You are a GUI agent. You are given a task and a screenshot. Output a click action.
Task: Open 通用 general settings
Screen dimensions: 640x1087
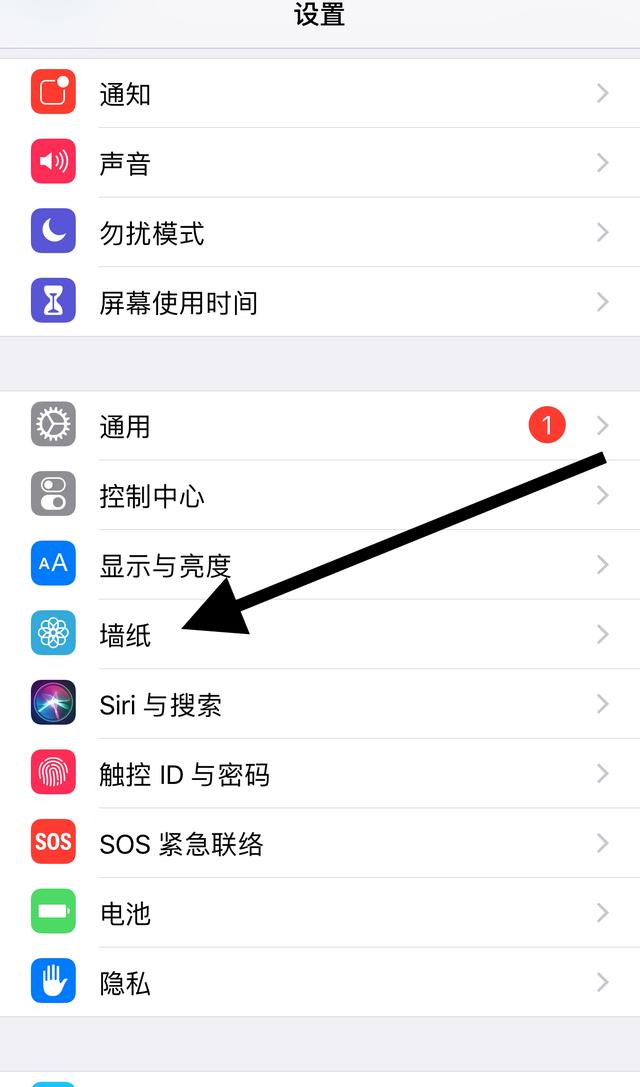click(320, 426)
